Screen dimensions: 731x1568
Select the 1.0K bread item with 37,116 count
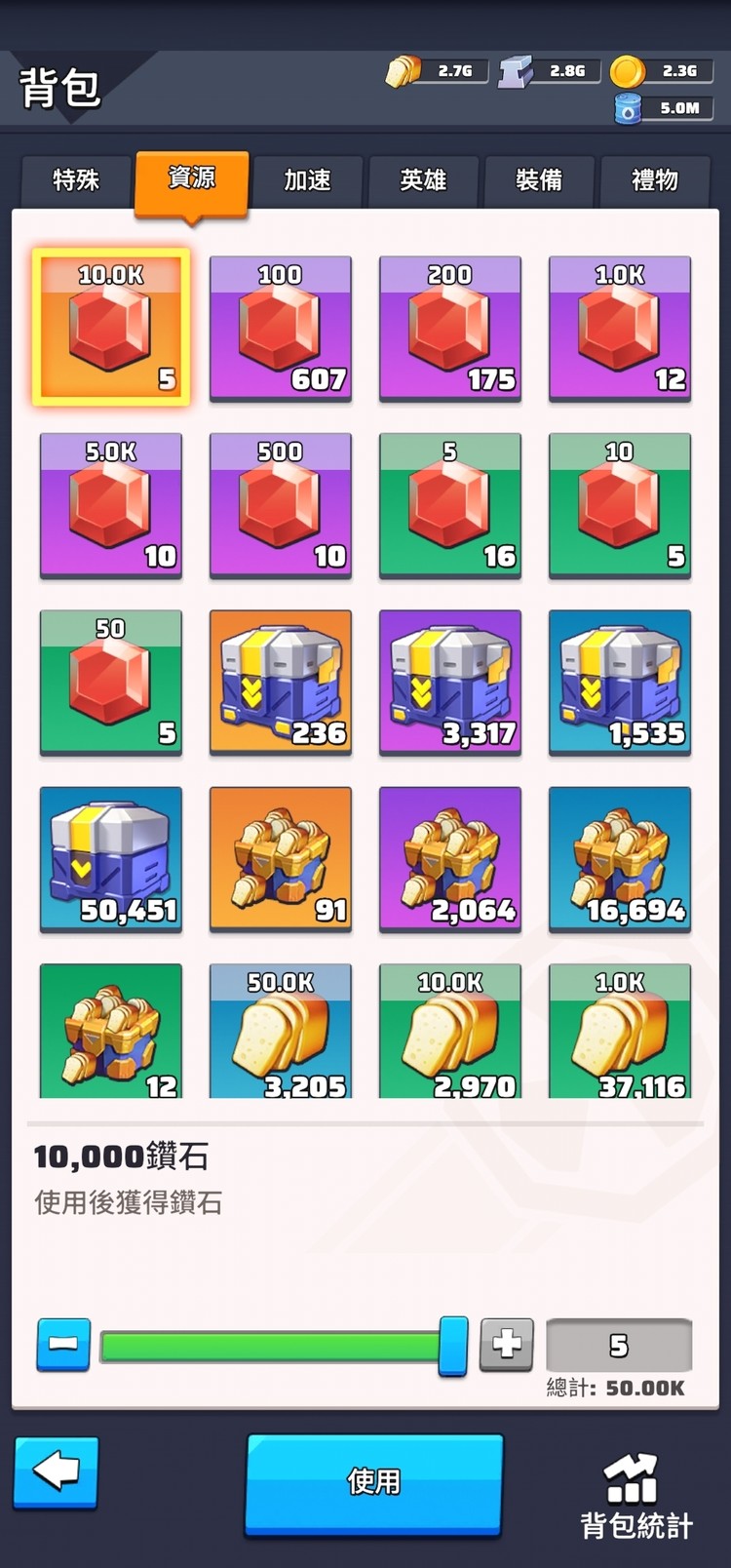click(x=620, y=1032)
